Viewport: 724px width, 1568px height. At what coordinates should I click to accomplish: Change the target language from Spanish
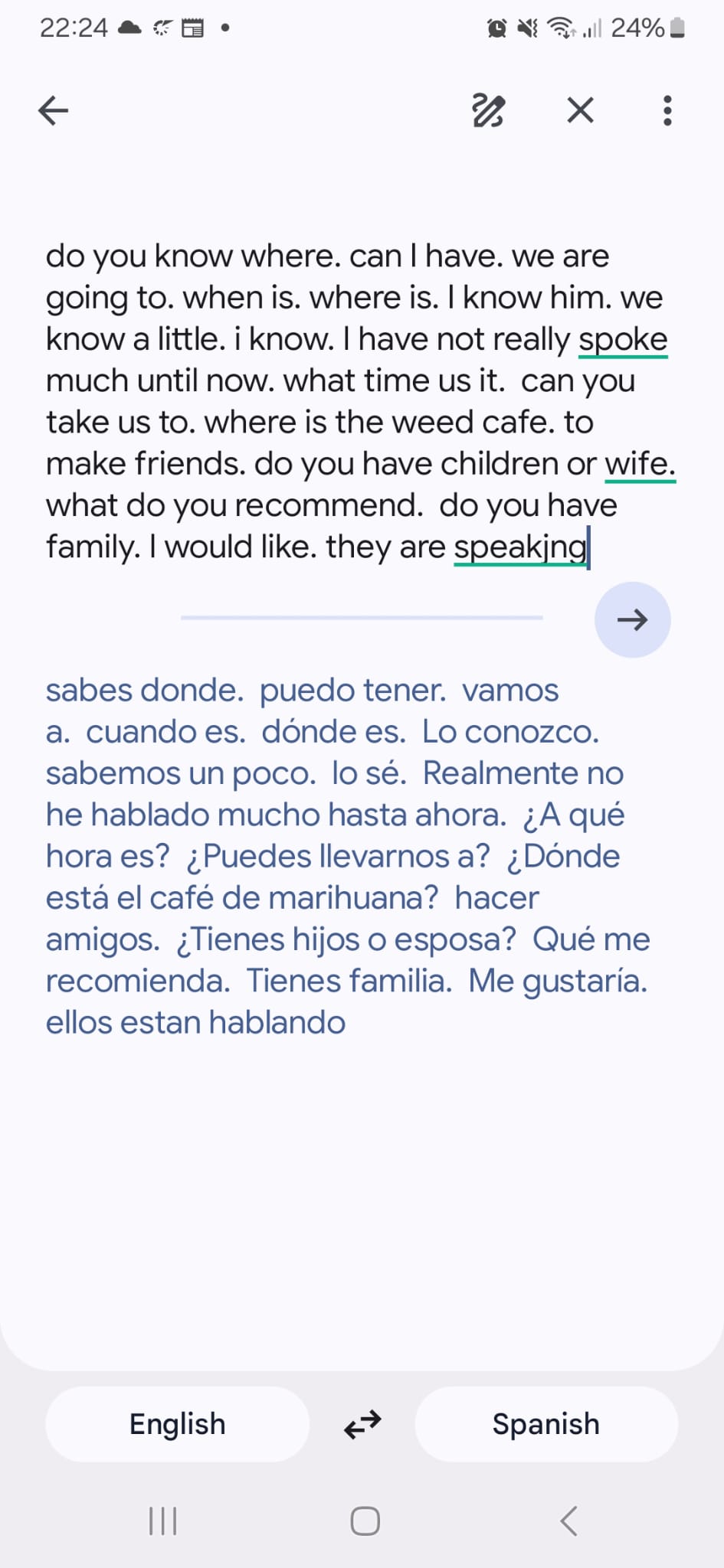pyautogui.click(x=545, y=1425)
